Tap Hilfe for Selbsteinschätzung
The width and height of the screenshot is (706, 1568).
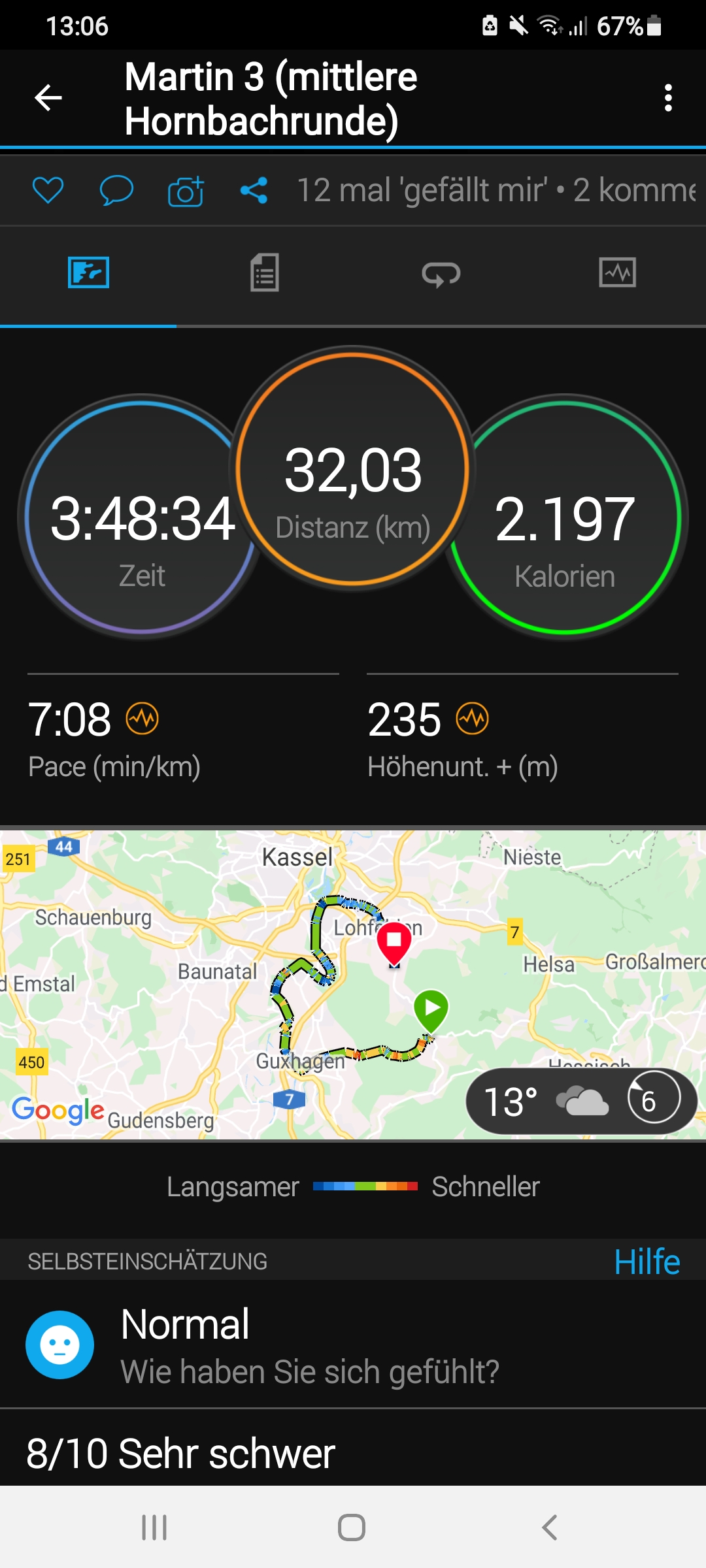tap(647, 1262)
